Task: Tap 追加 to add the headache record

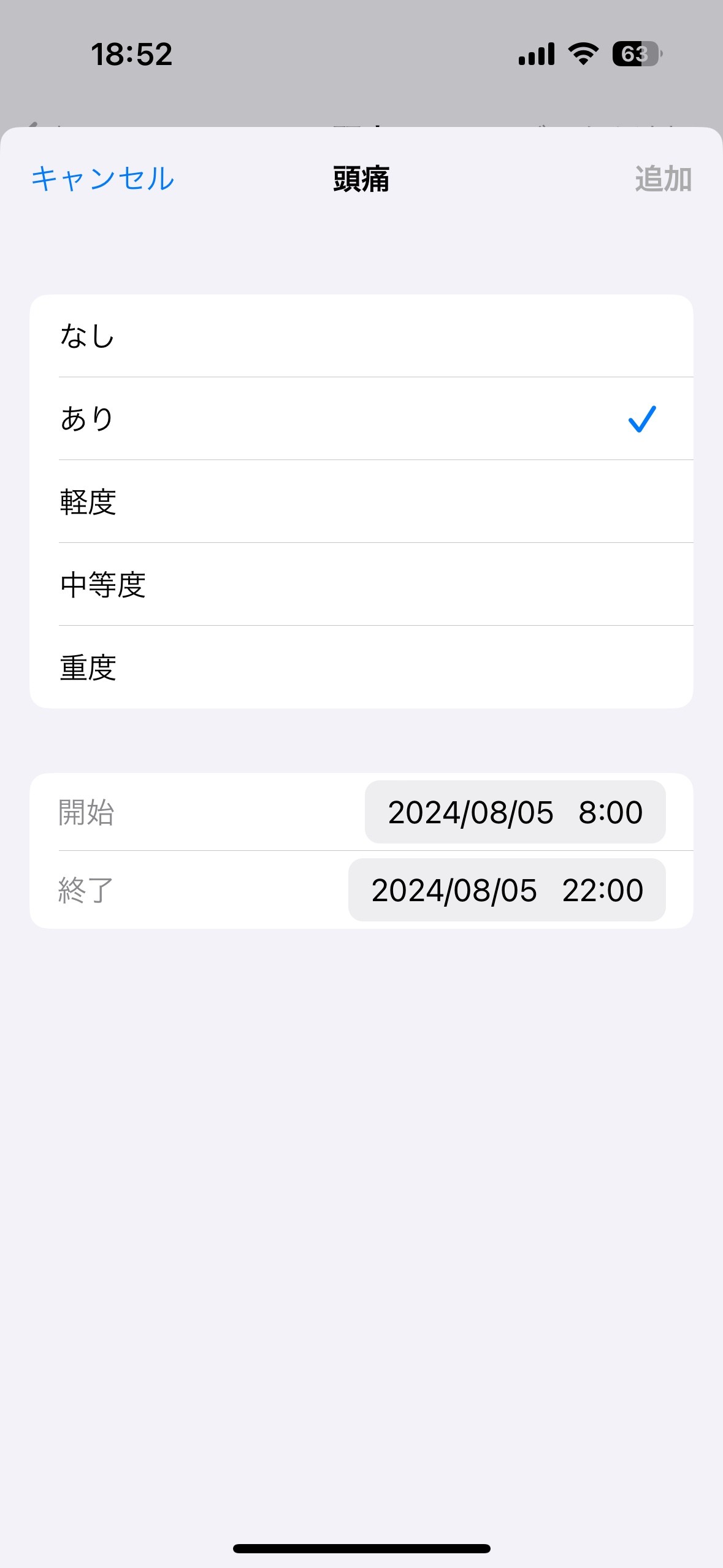Action: point(663,179)
